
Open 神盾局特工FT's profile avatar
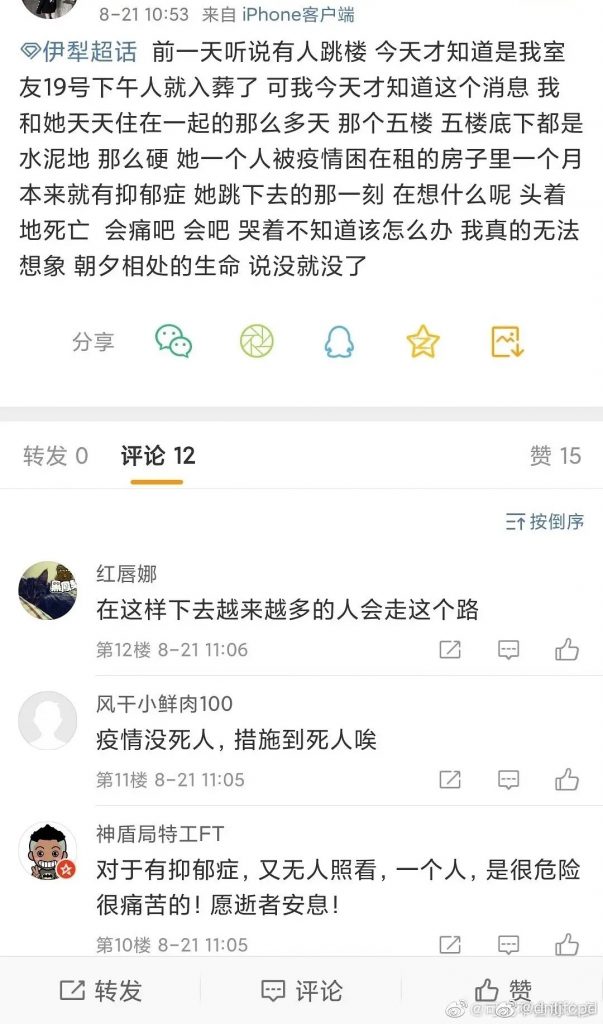47,852
